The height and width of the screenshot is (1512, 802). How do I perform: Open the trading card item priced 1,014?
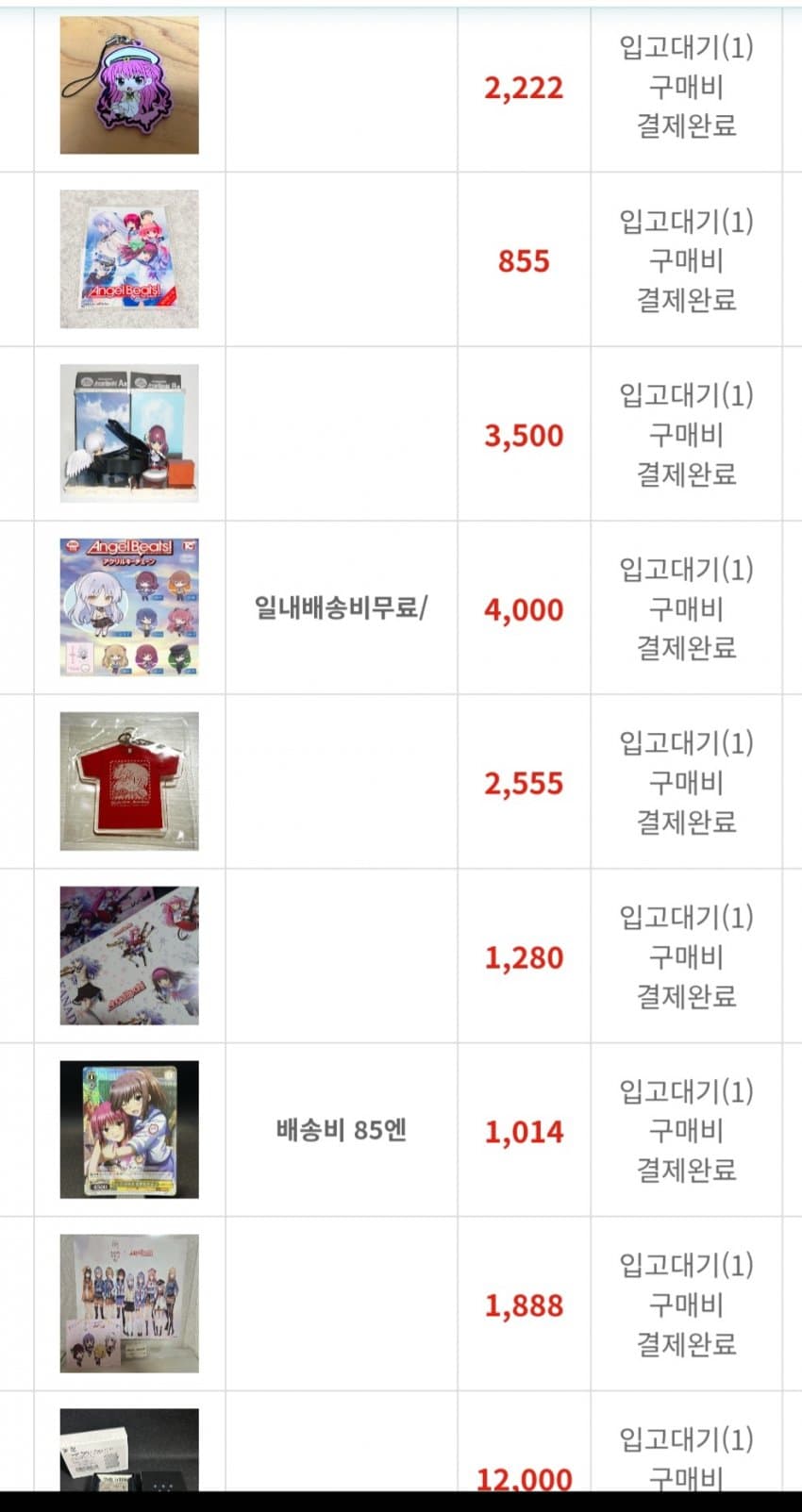129,1129
